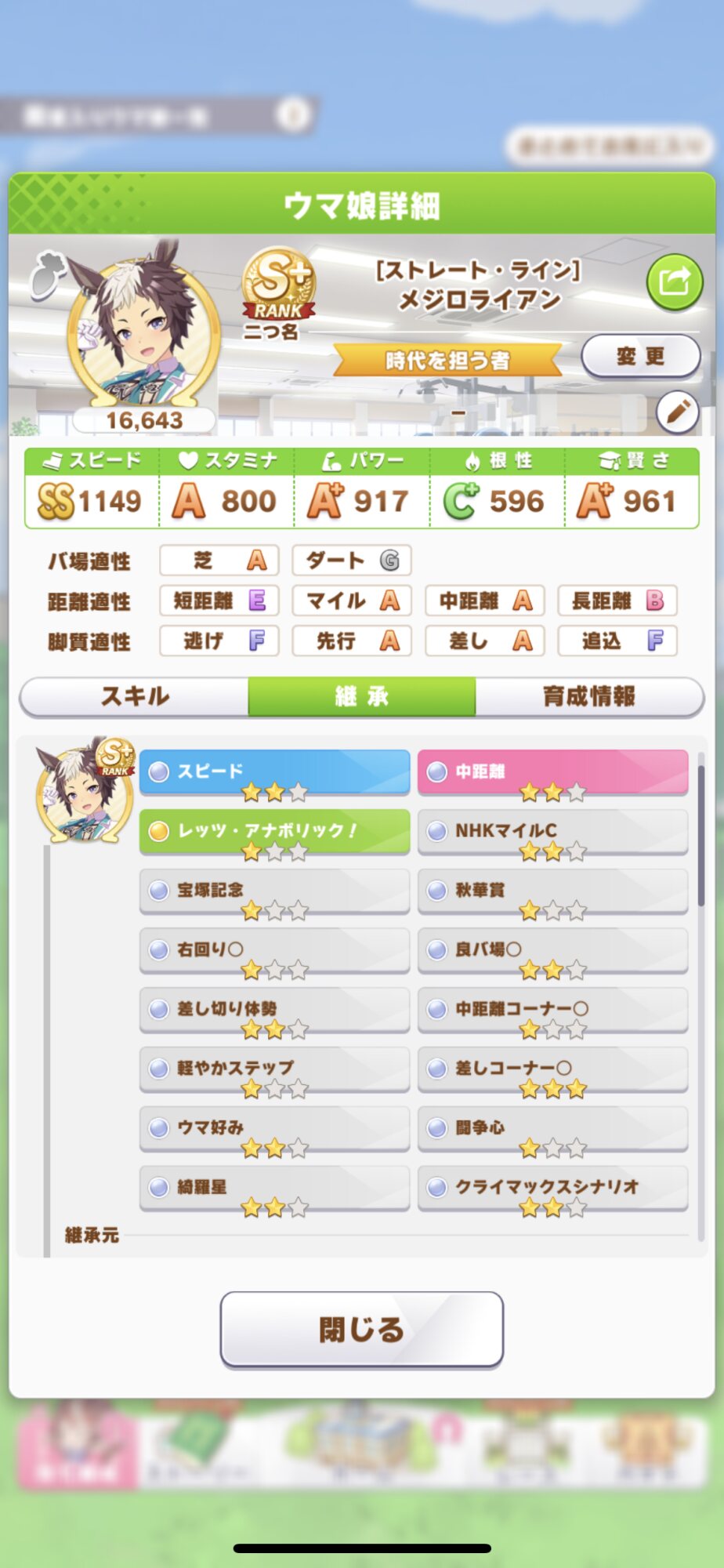Tap the 変更 button to change title
The height and width of the screenshot is (1568, 724).
point(640,357)
